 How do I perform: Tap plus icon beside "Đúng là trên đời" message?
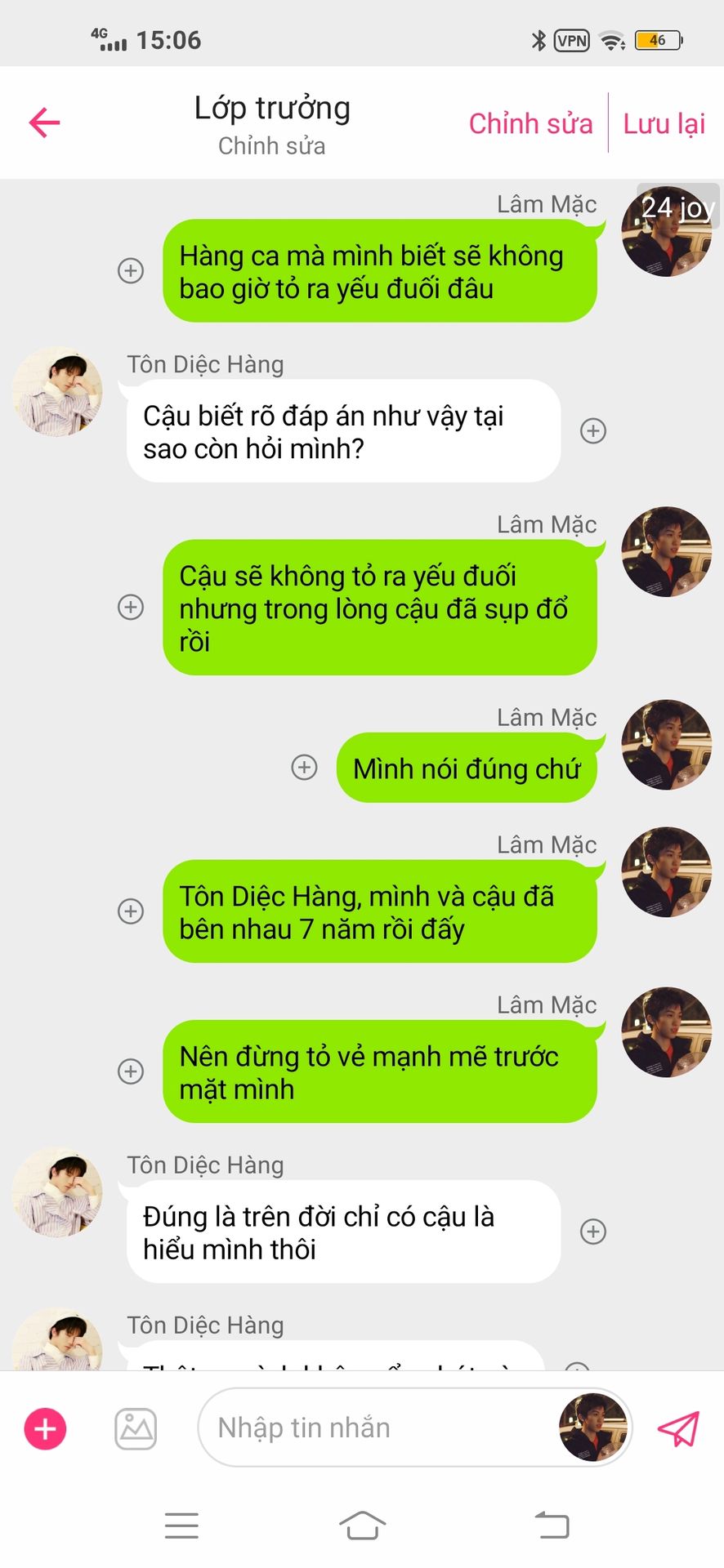point(593,1232)
